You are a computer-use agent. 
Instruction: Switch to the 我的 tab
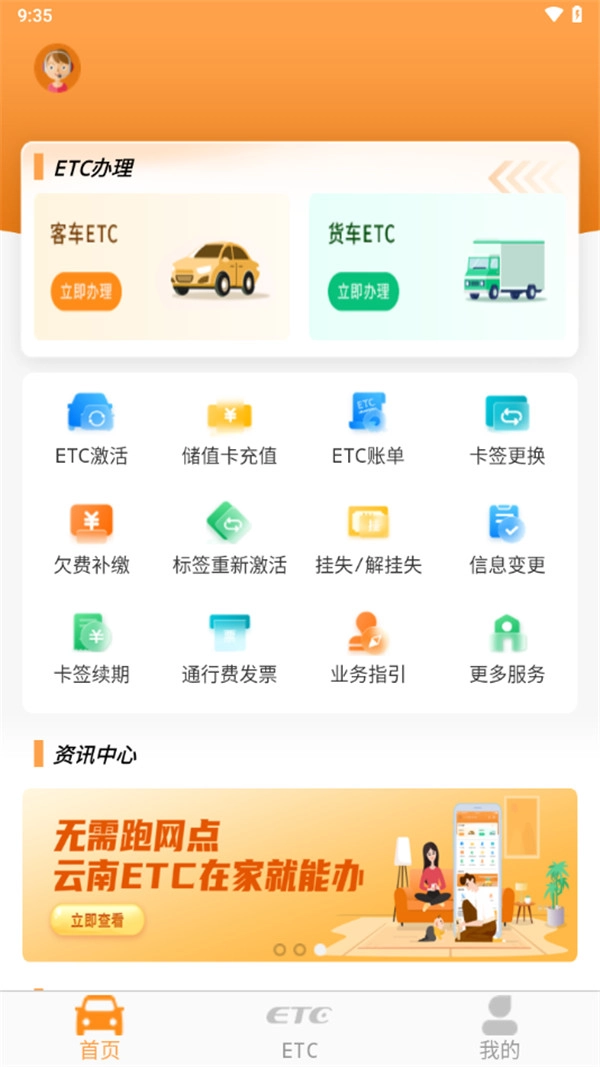[499, 1030]
